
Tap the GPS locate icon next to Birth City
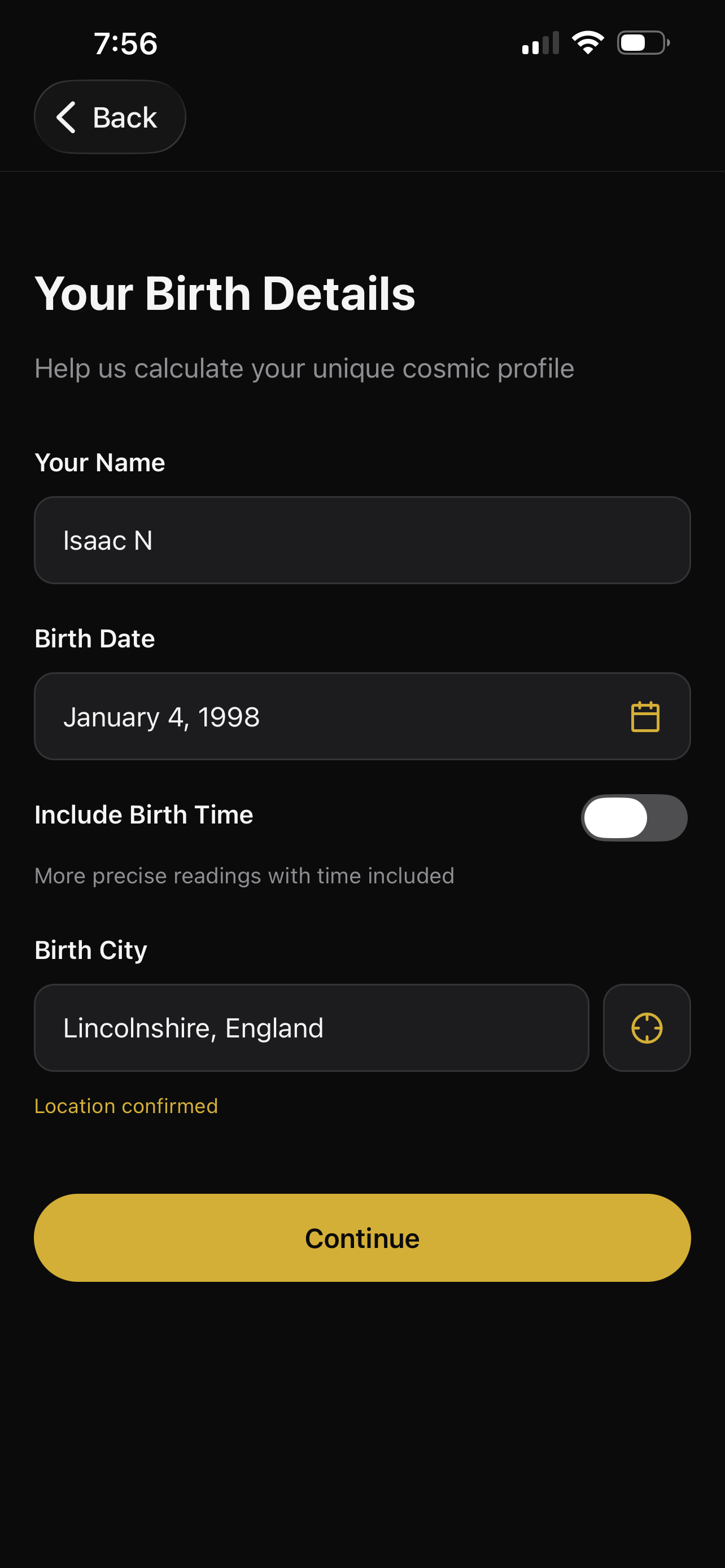click(647, 1027)
